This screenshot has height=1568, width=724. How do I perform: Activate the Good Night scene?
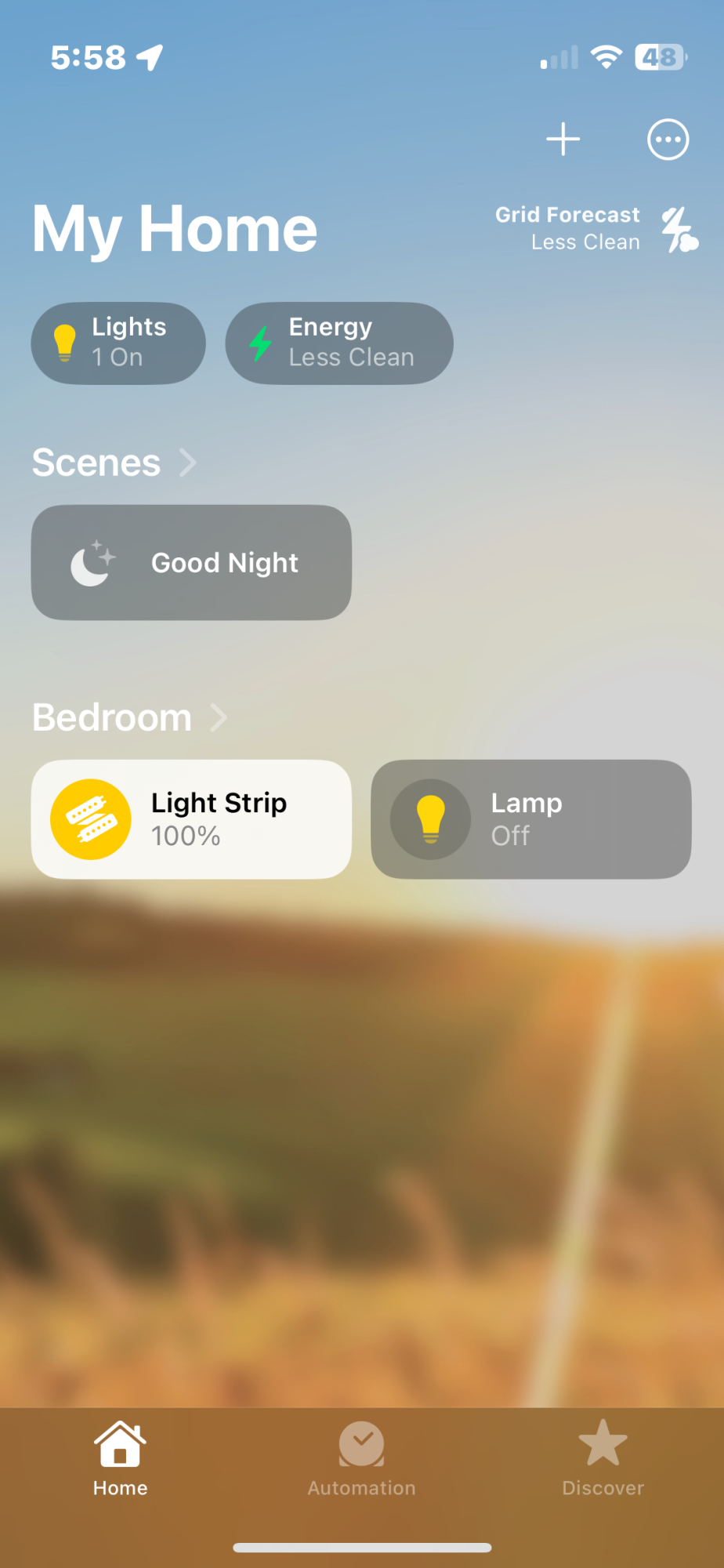click(191, 562)
